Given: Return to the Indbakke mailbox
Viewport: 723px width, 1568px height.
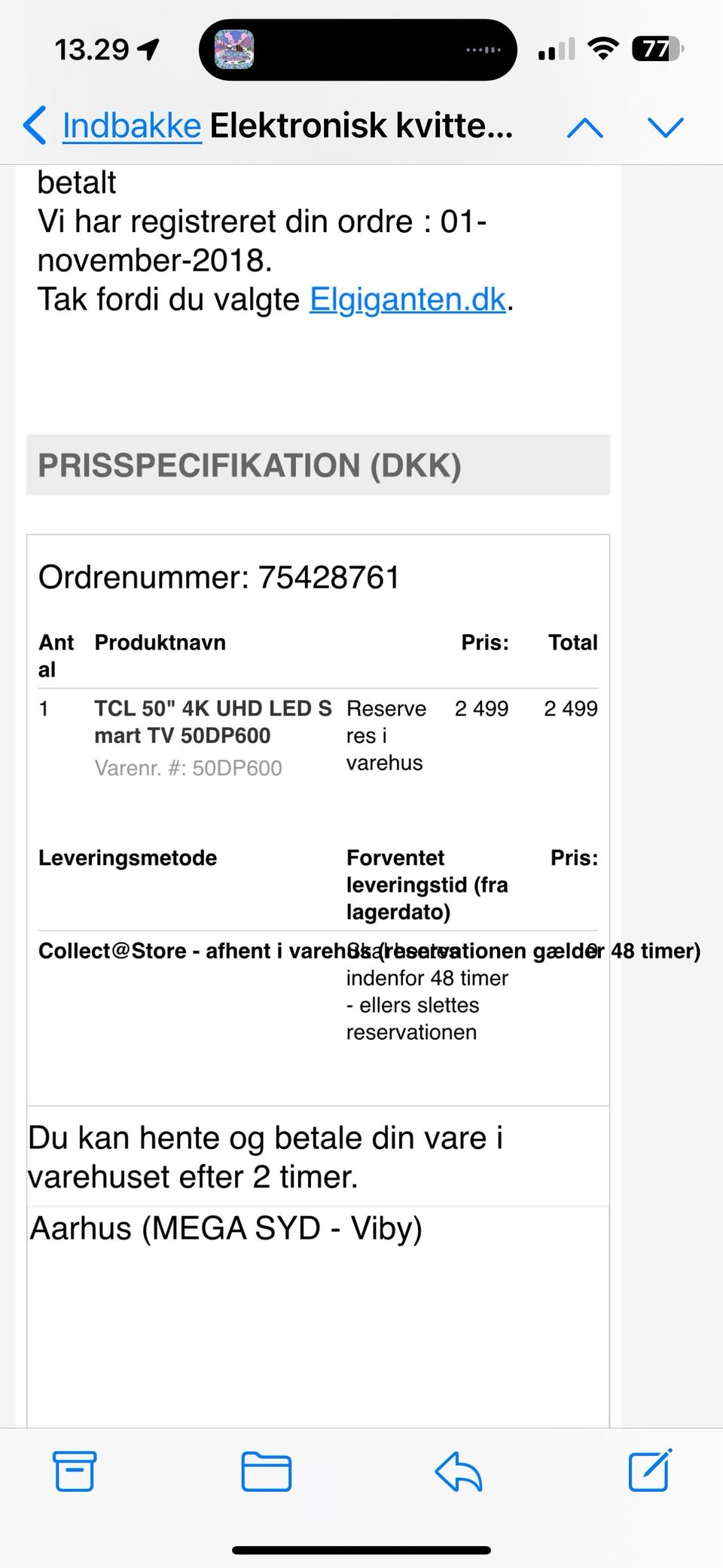Looking at the screenshot, I should [130, 125].
